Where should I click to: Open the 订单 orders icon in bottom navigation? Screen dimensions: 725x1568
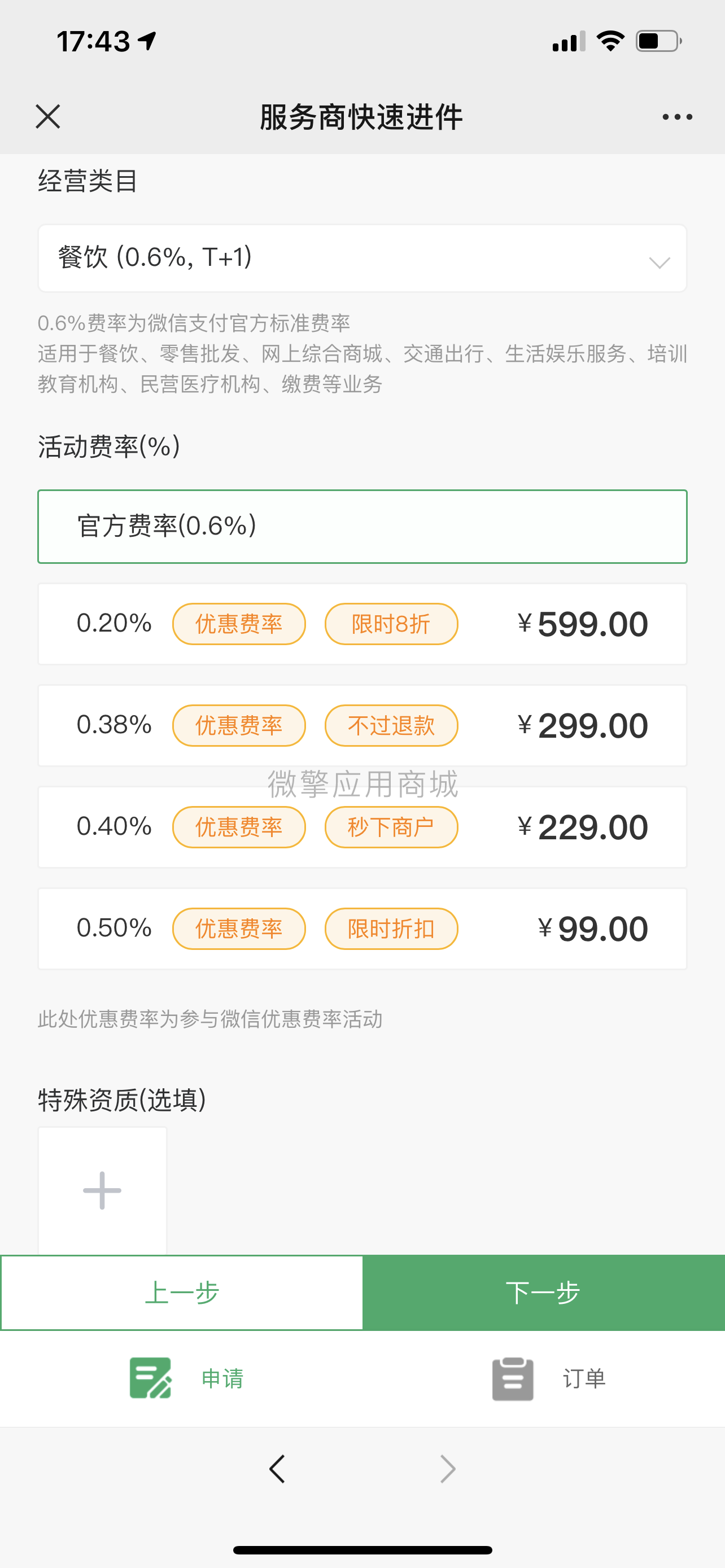click(513, 1378)
